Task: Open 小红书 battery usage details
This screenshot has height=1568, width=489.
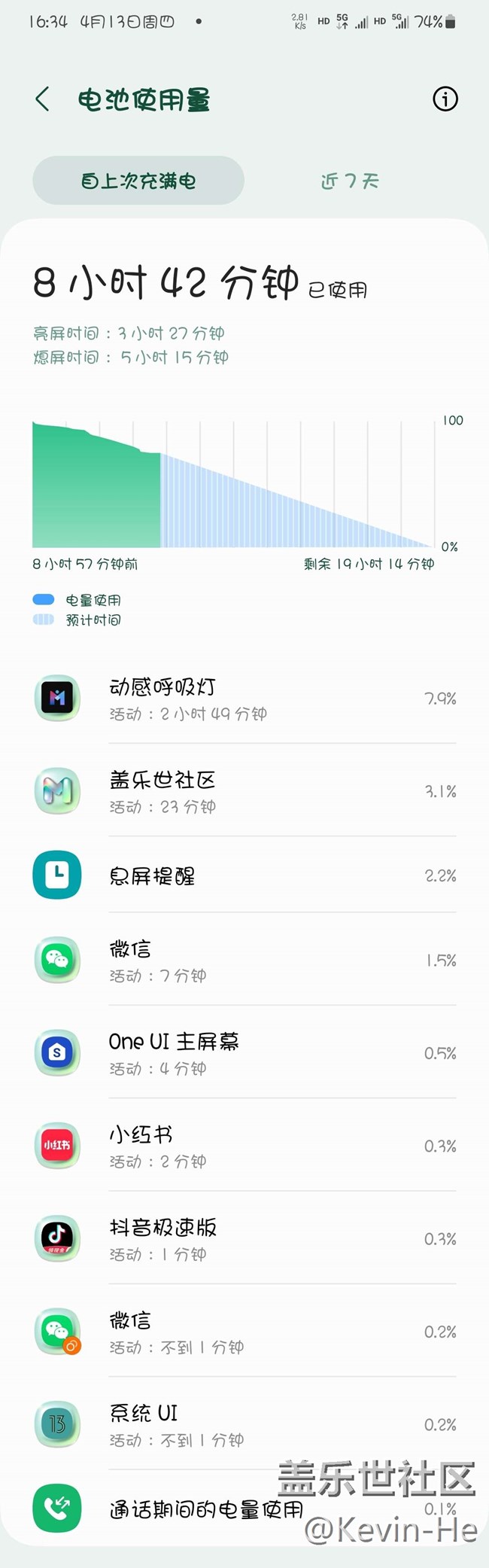Action: 244,1146
